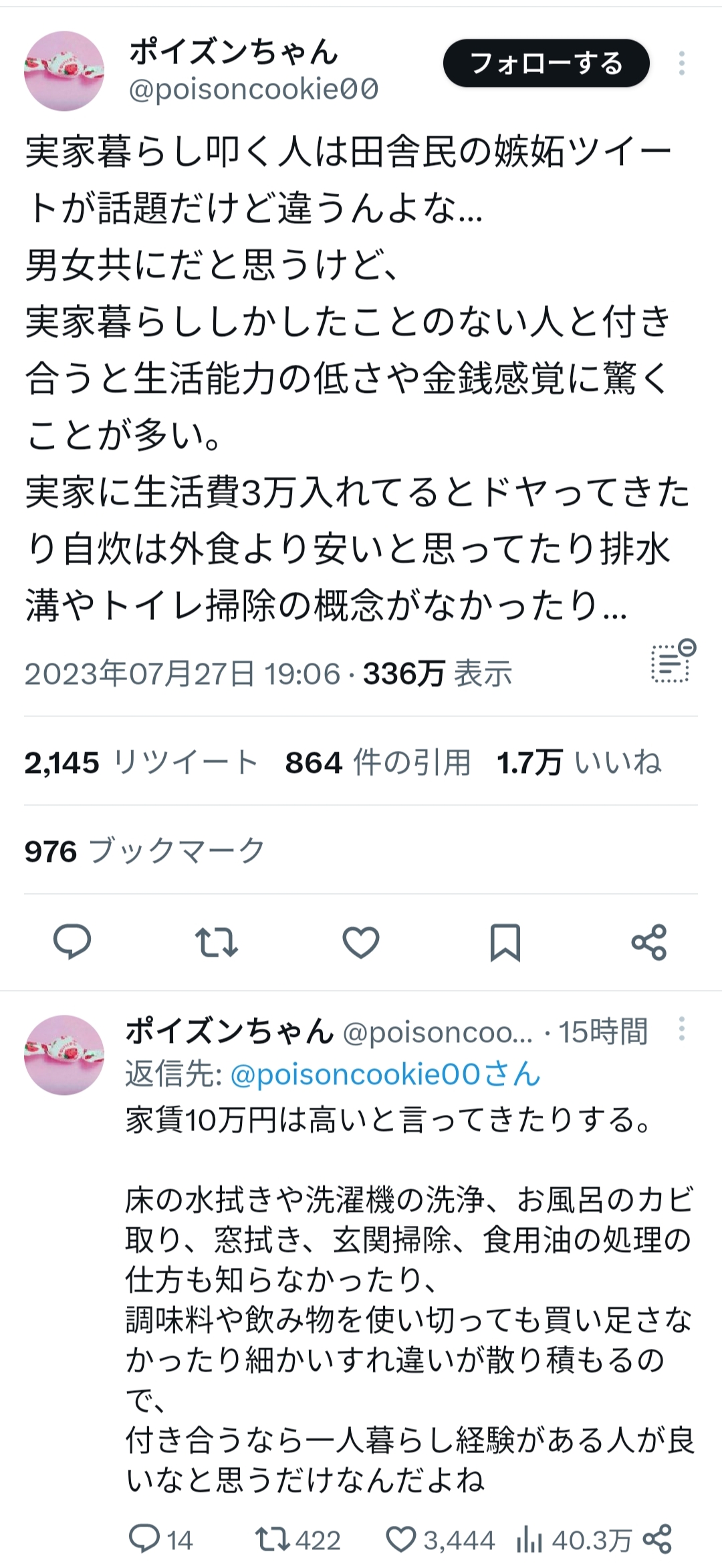
Task: Tap the フォローする button
Action: tap(546, 64)
